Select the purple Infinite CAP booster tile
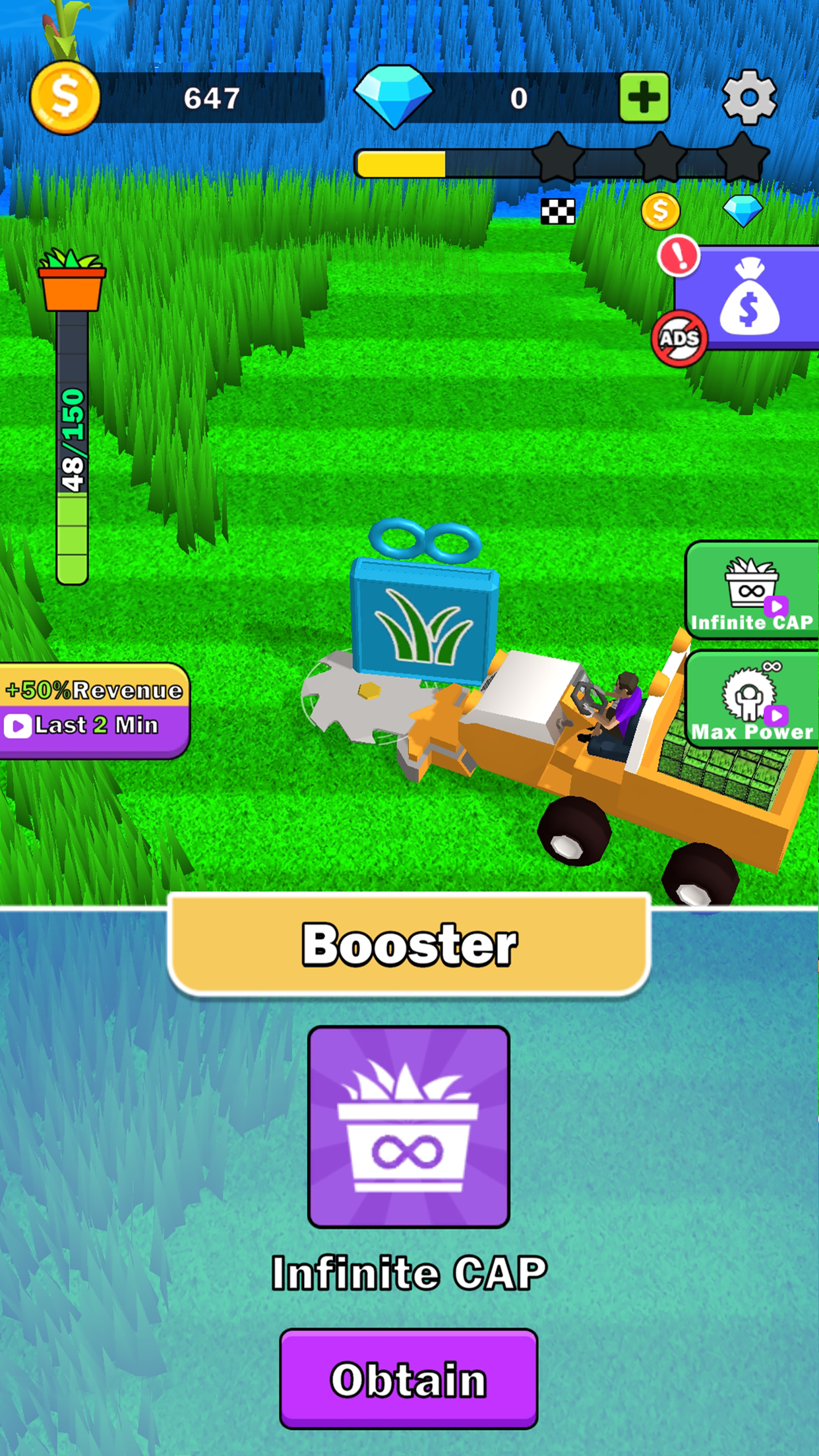This screenshot has height=1456, width=819. [x=409, y=1126]
